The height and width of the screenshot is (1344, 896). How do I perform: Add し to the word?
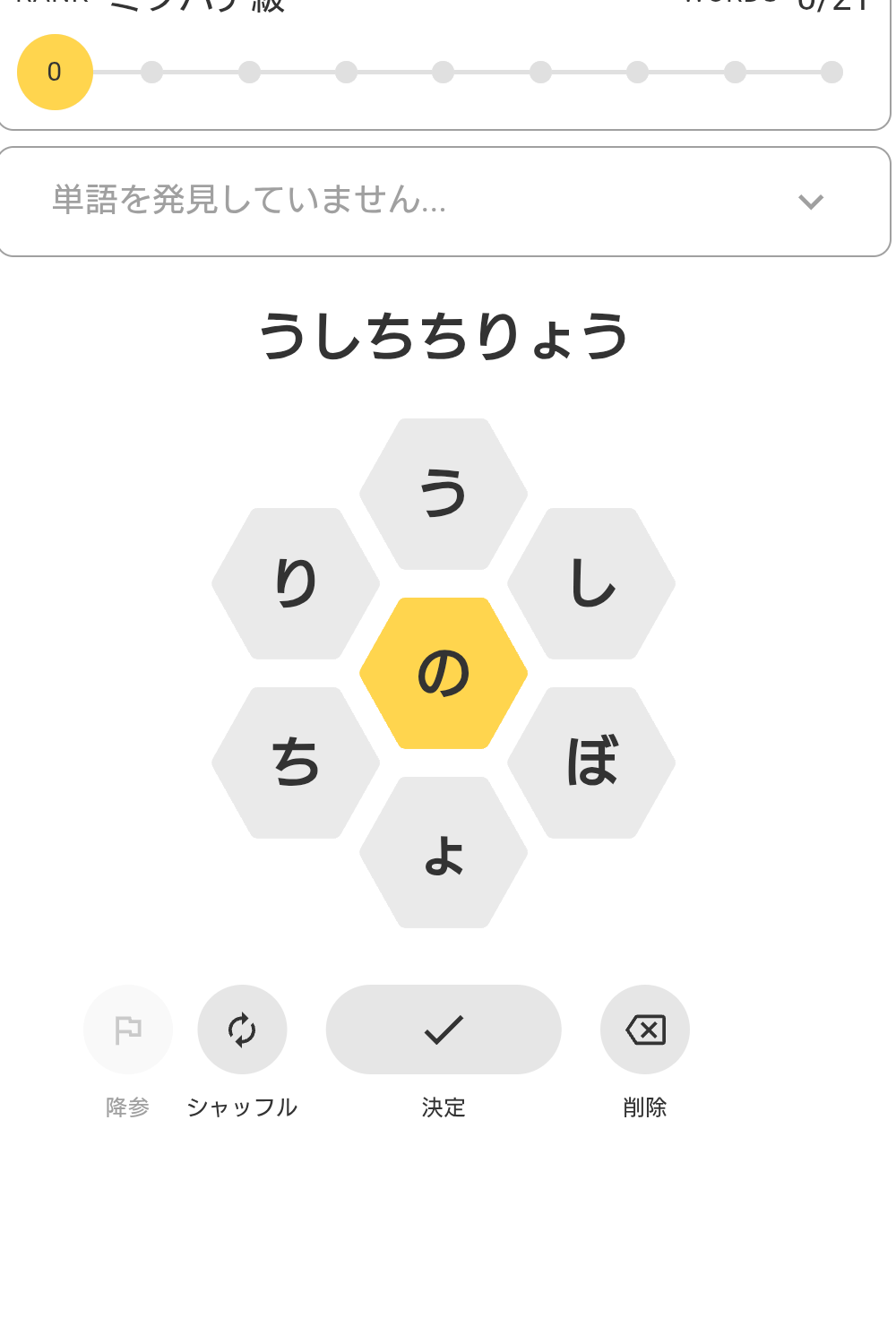591,583
